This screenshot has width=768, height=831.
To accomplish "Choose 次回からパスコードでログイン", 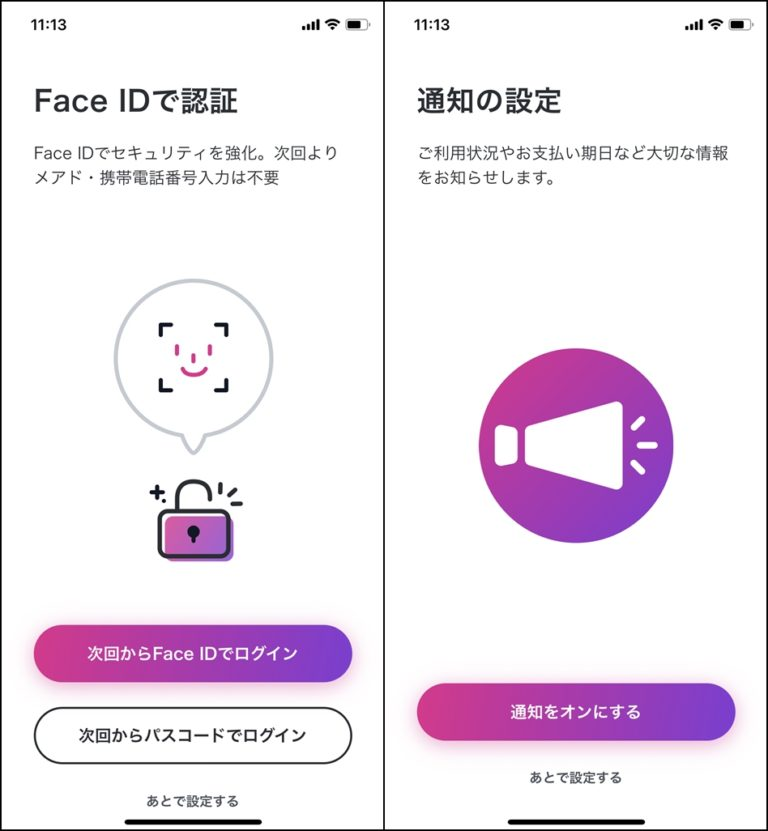I will coord(192,735).
